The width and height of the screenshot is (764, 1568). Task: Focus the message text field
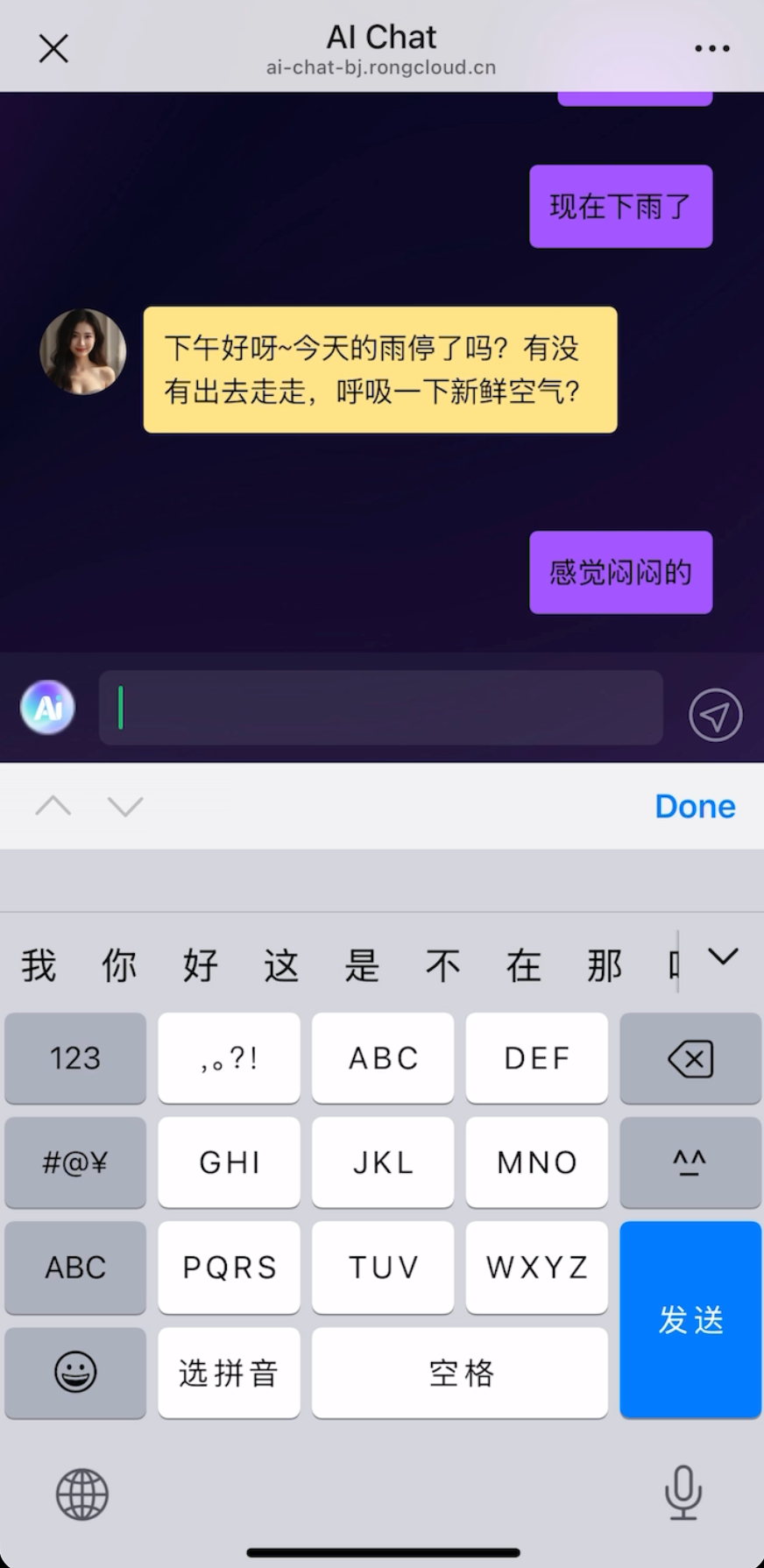click(380, 708)
